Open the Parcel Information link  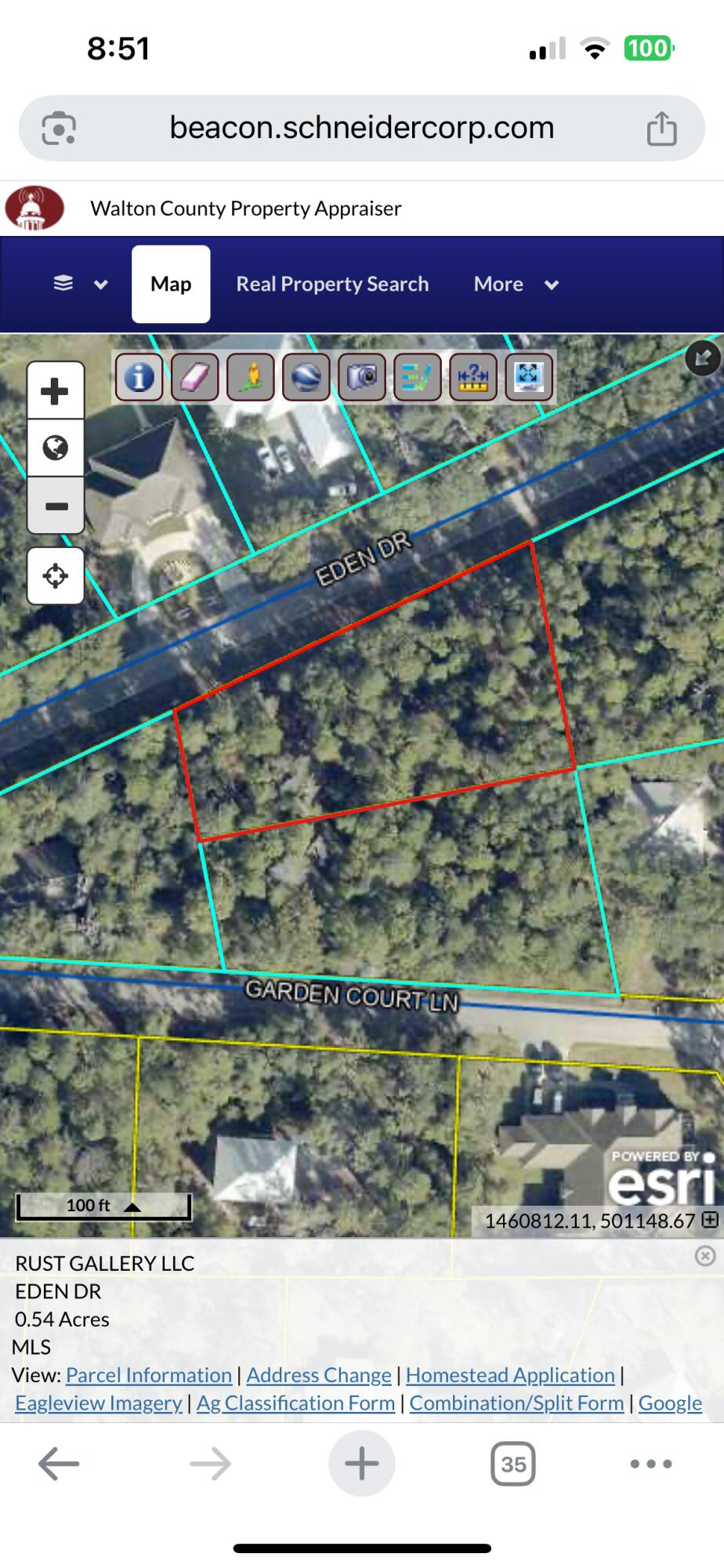[x=149, y=1374]
